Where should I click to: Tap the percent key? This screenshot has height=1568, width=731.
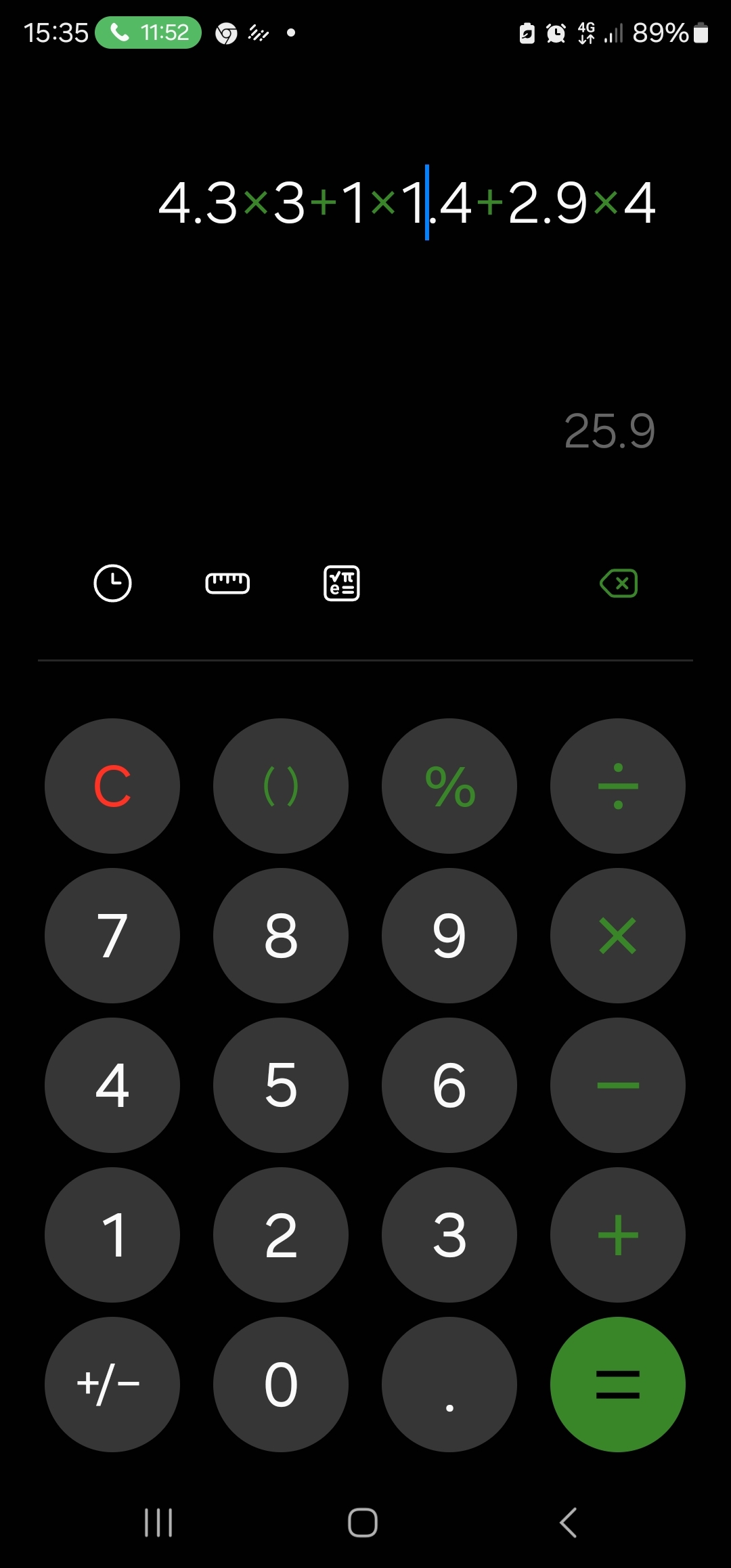[449, 786]
